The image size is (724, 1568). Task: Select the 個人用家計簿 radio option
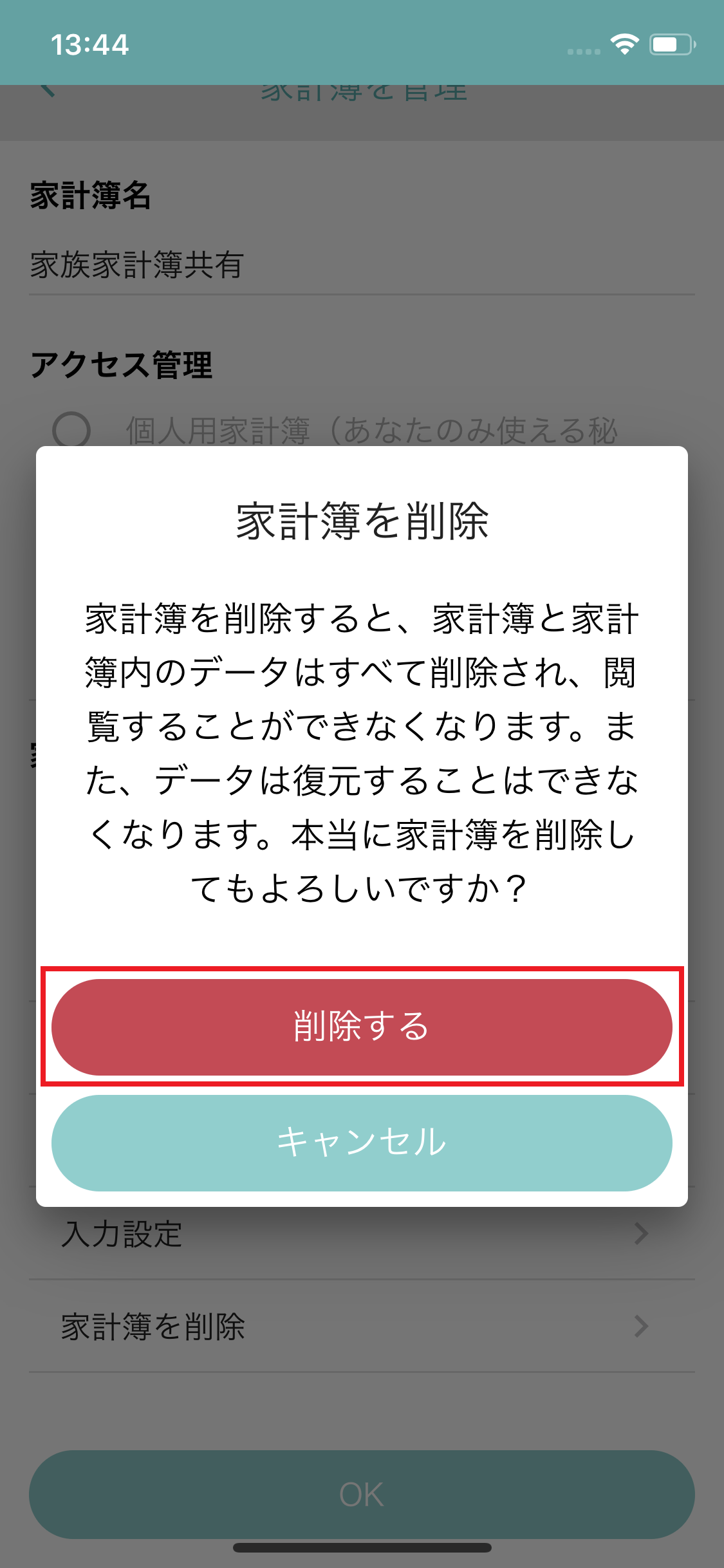click(x=71, y=430)
